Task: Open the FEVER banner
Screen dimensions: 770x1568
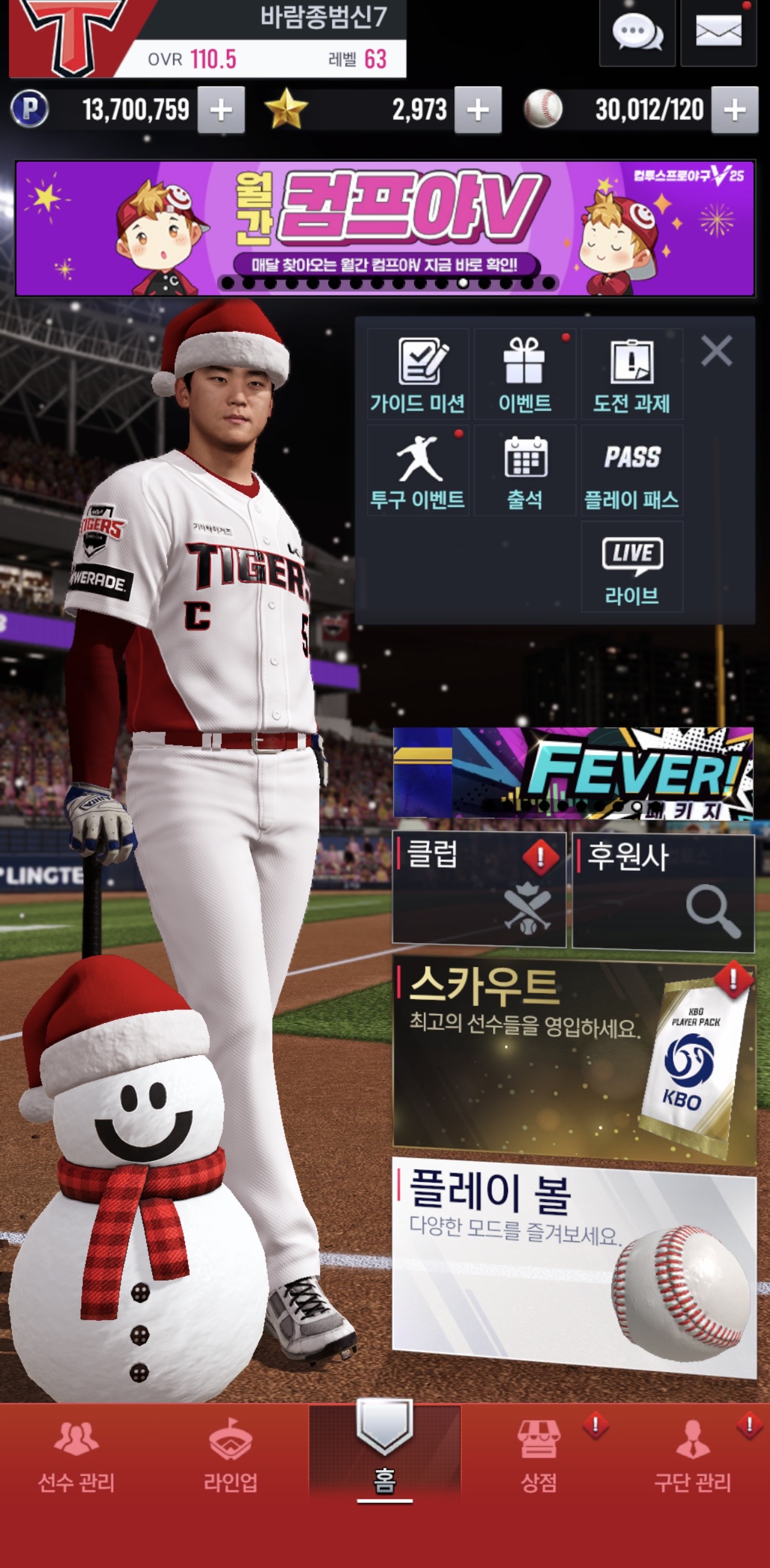Action: [x=573, y=772]
